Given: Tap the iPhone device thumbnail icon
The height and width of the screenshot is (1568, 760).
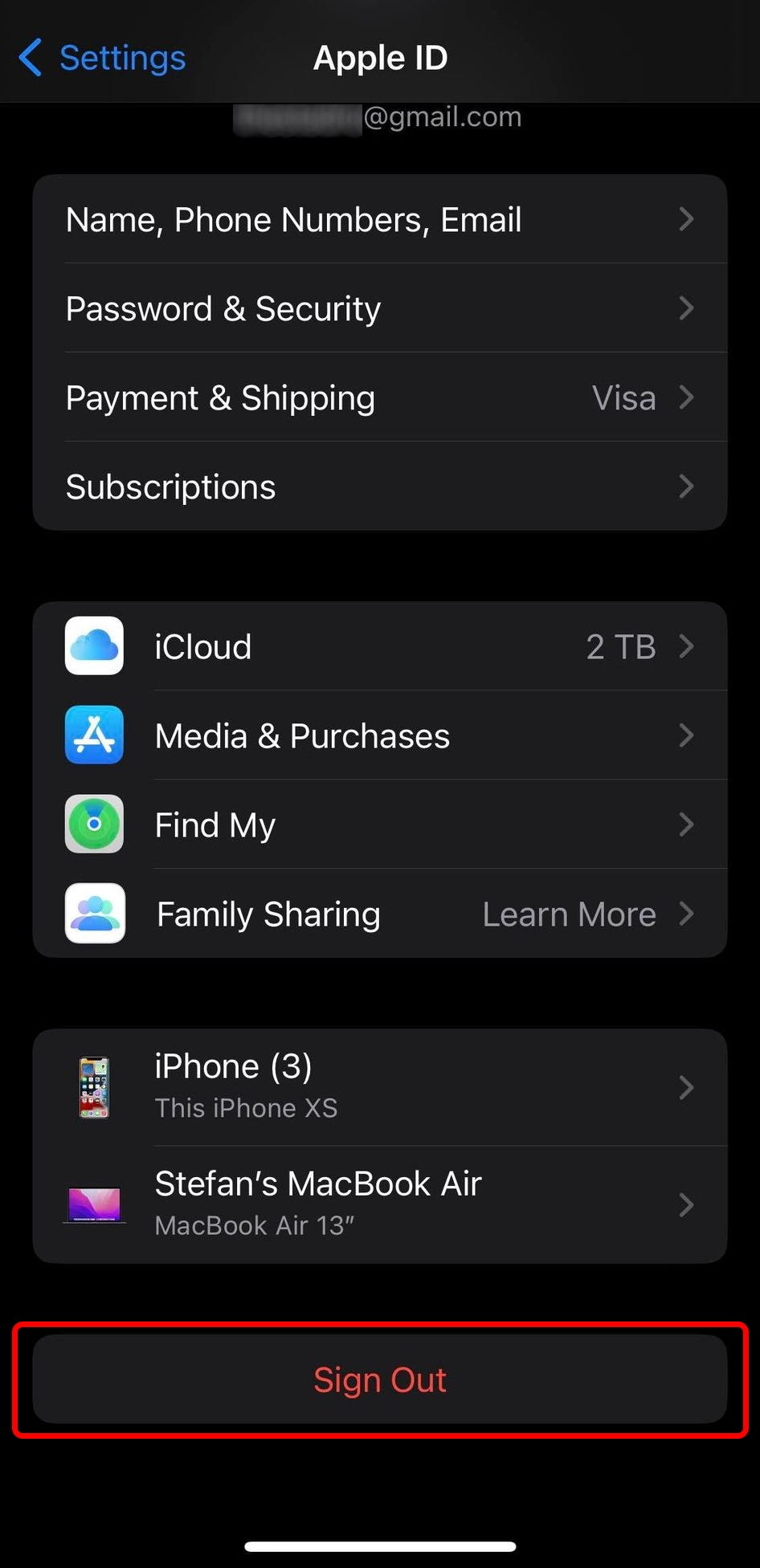Looking at the screenshot, I should pyautogui.click(x=94, y=1086).
